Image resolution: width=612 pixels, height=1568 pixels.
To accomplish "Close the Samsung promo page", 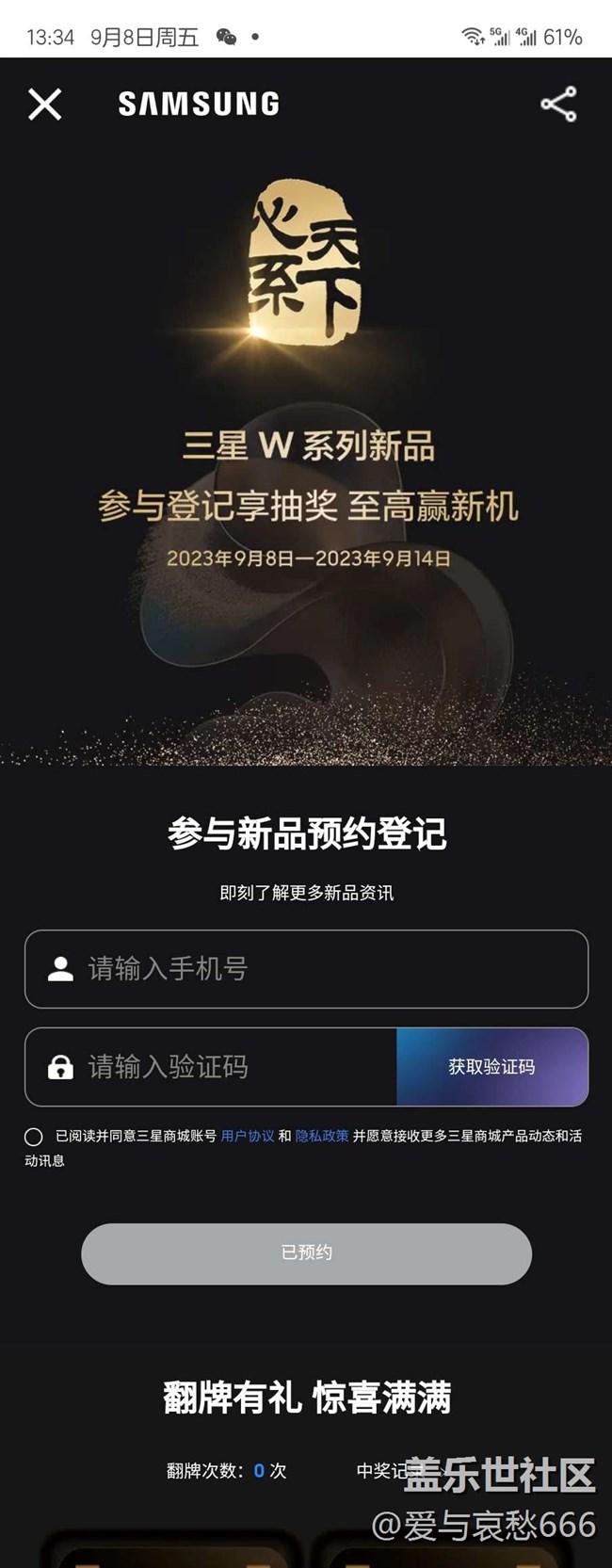I will [x=44, y=104].
